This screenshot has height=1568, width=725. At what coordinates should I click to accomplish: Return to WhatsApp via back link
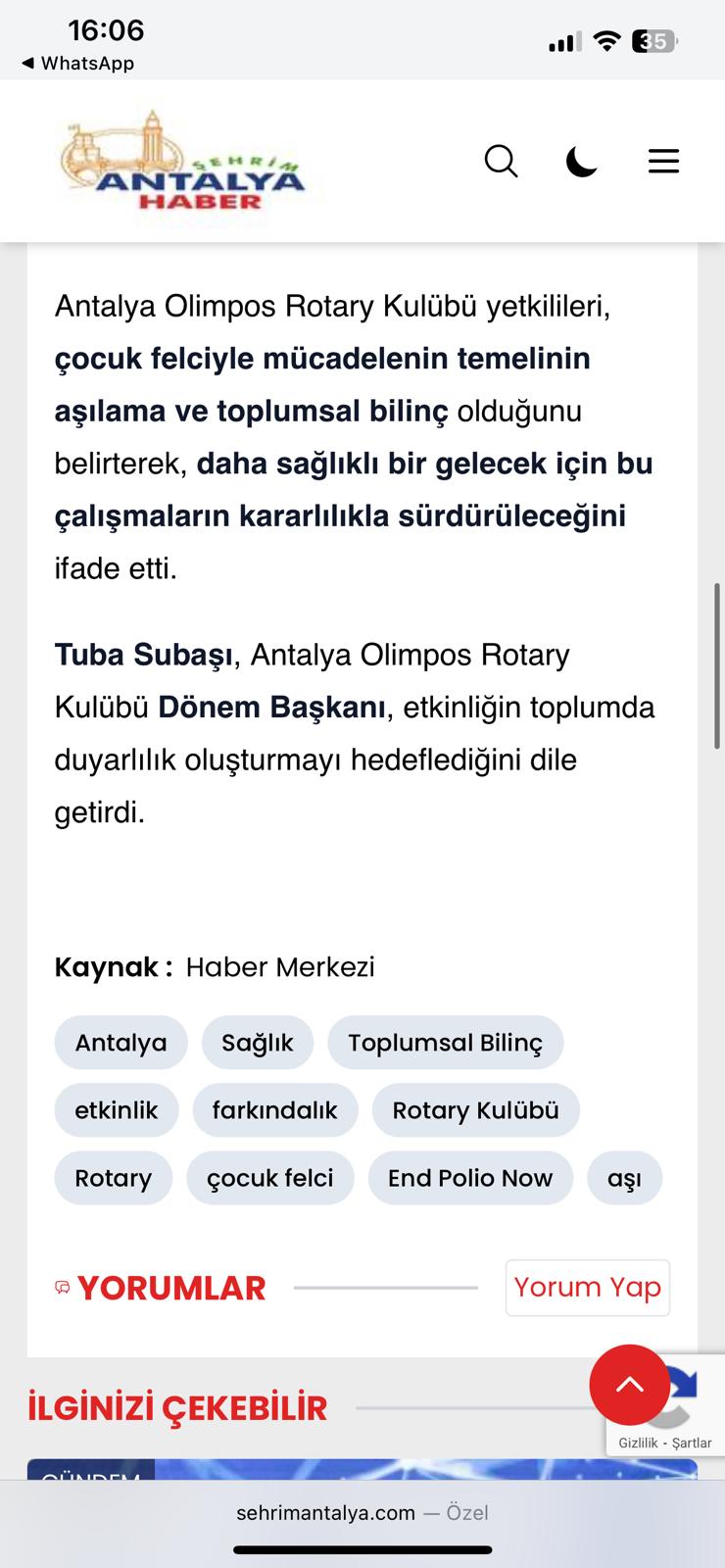tap(78, 64)
